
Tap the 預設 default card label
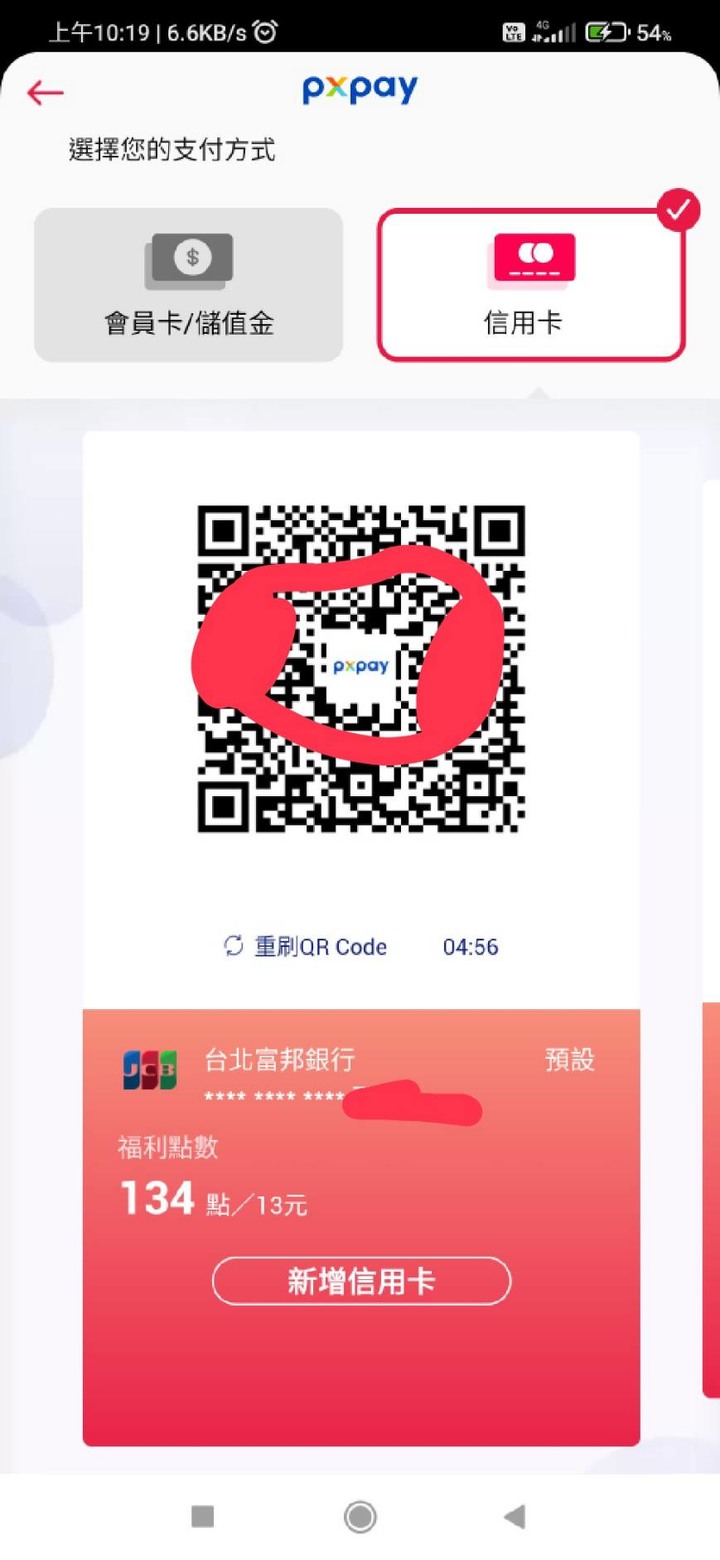(569, 1061)
